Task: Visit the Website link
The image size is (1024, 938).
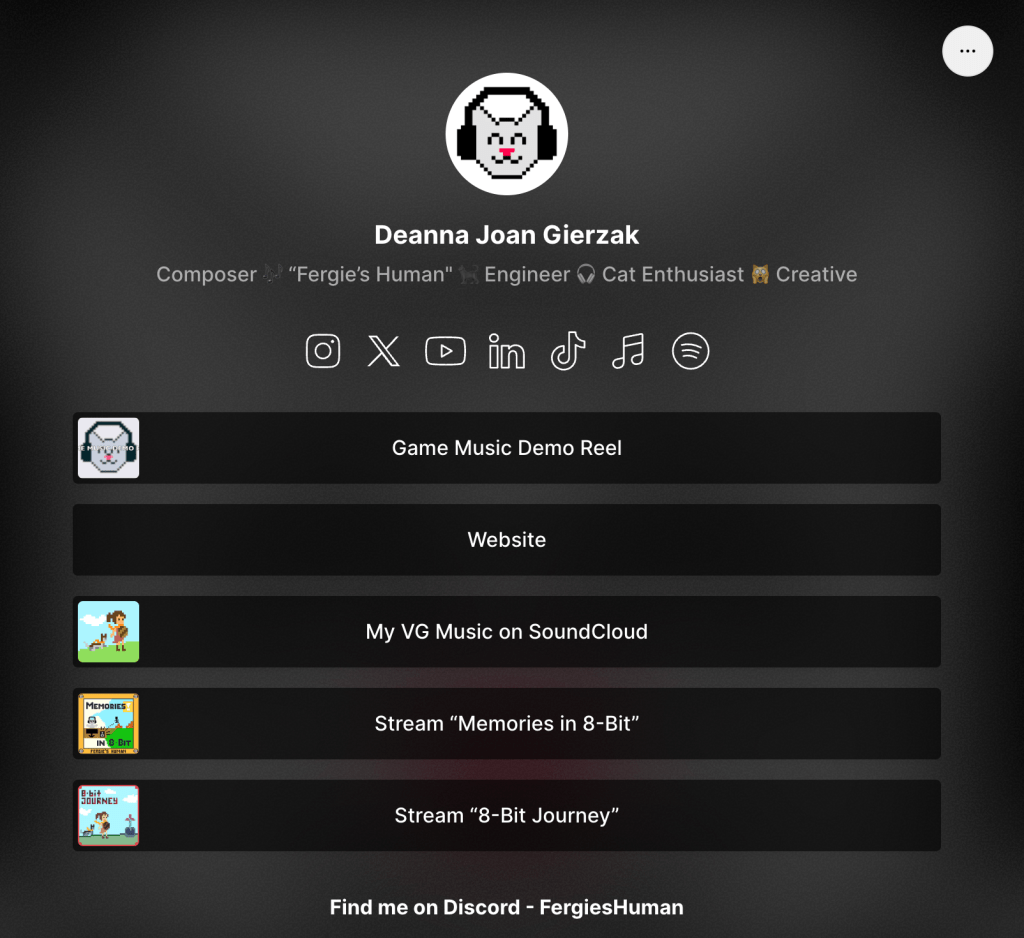Action: pos(507,540)
